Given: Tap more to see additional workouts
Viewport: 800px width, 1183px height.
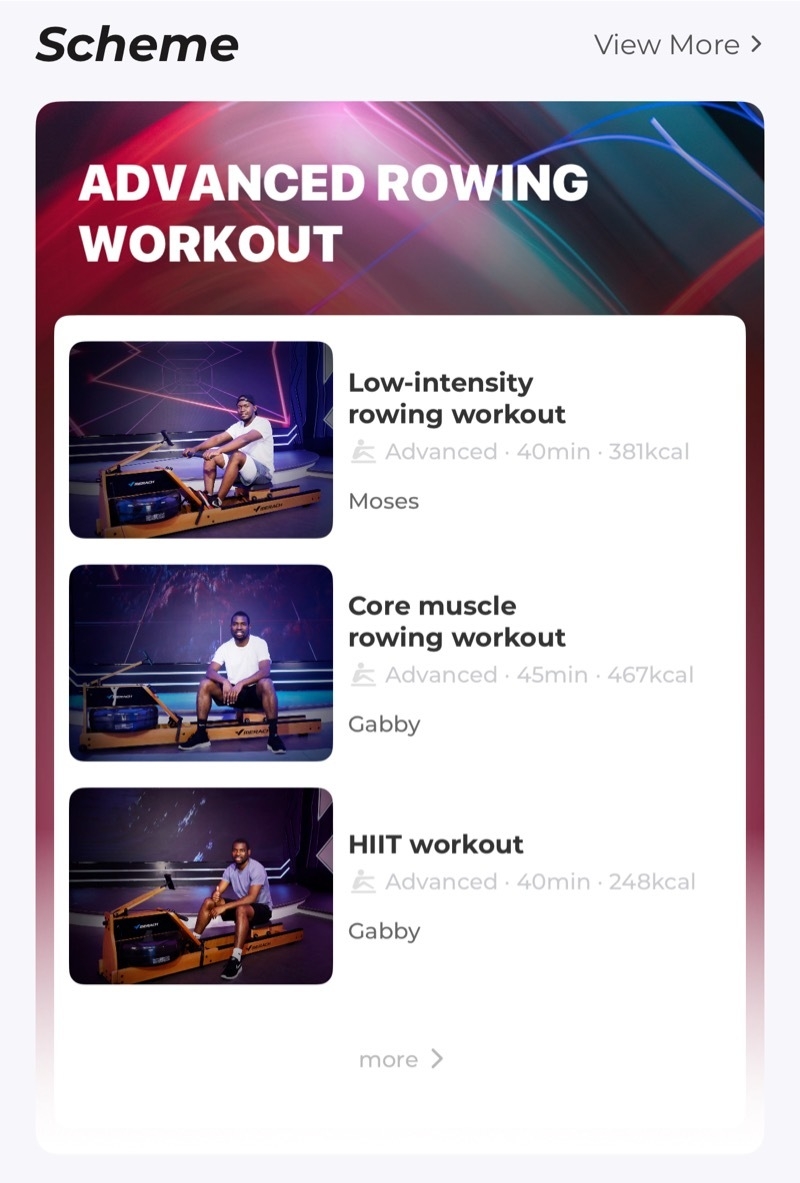Looking at the screenshot, I should (400, 1059).
